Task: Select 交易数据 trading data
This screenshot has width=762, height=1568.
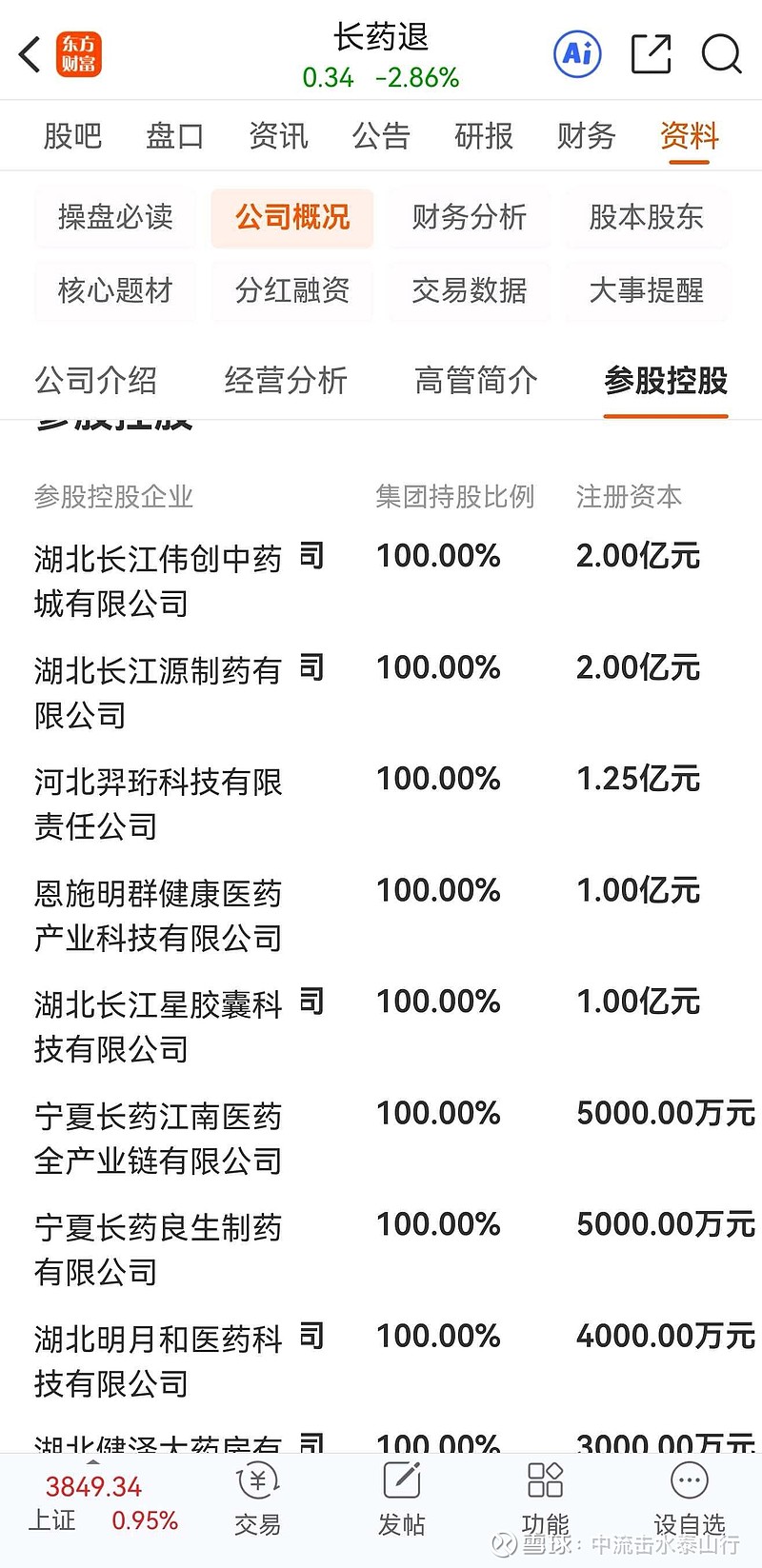Action: click(x=470, y=291)
